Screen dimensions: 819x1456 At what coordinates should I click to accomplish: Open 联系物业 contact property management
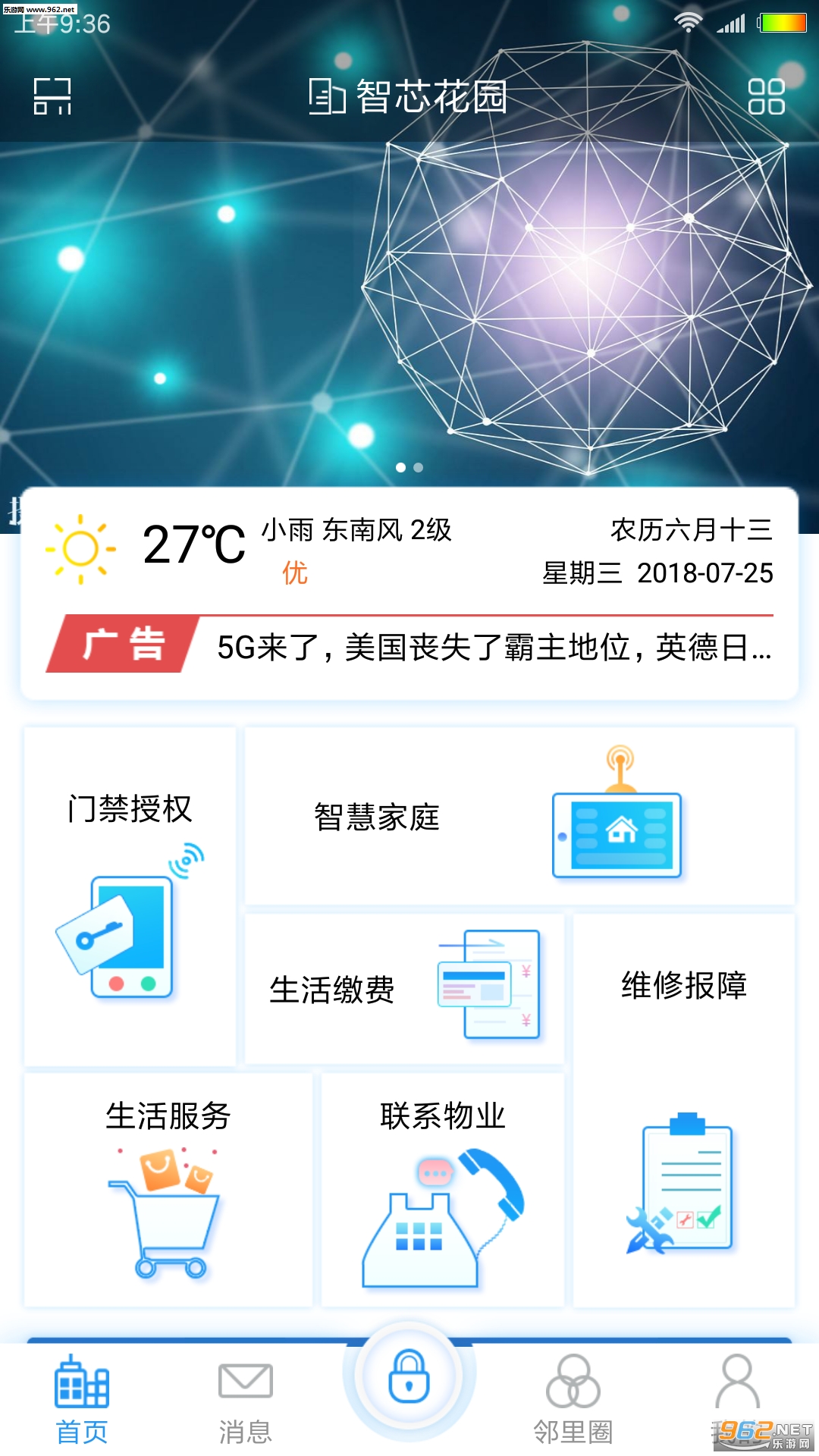(442, 1188)
